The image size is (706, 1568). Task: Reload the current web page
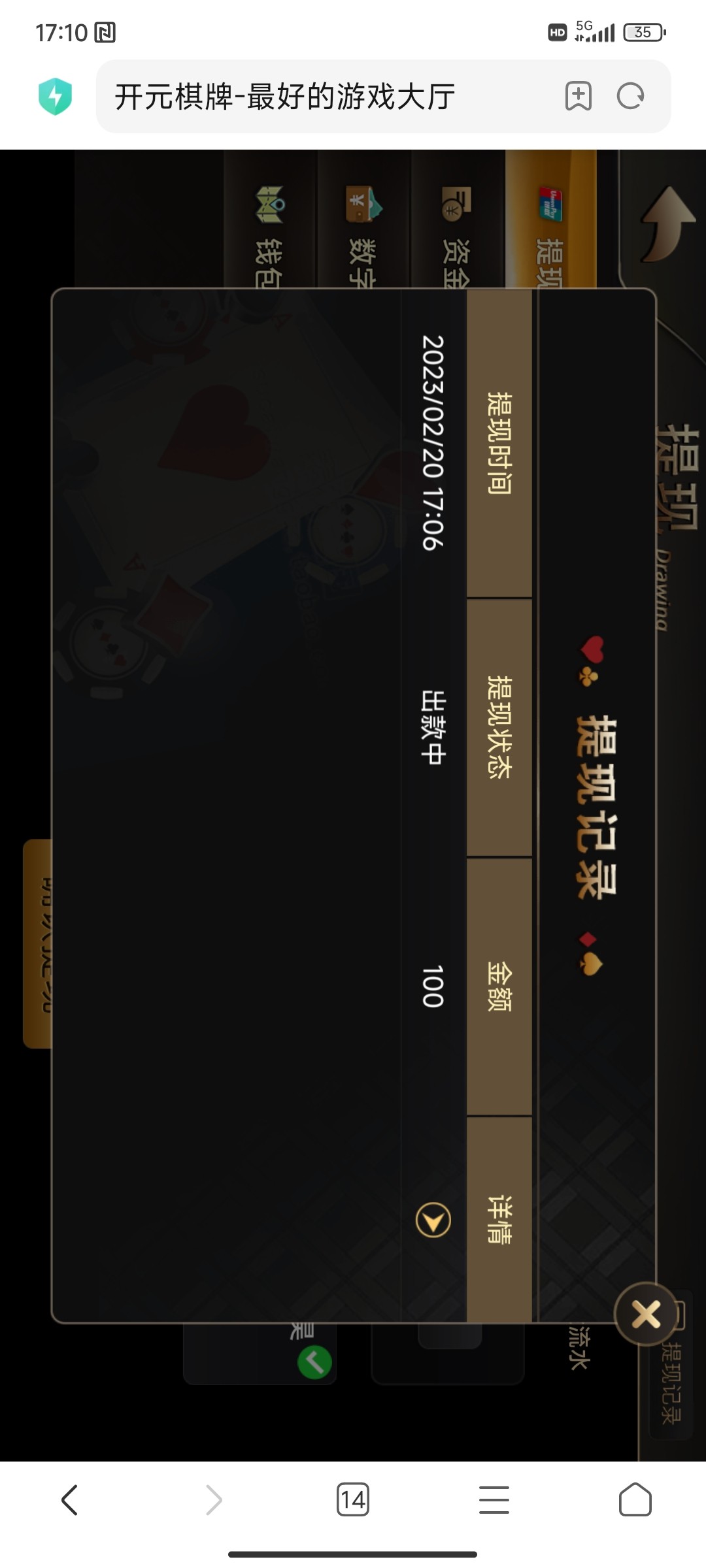pos(630,97)
